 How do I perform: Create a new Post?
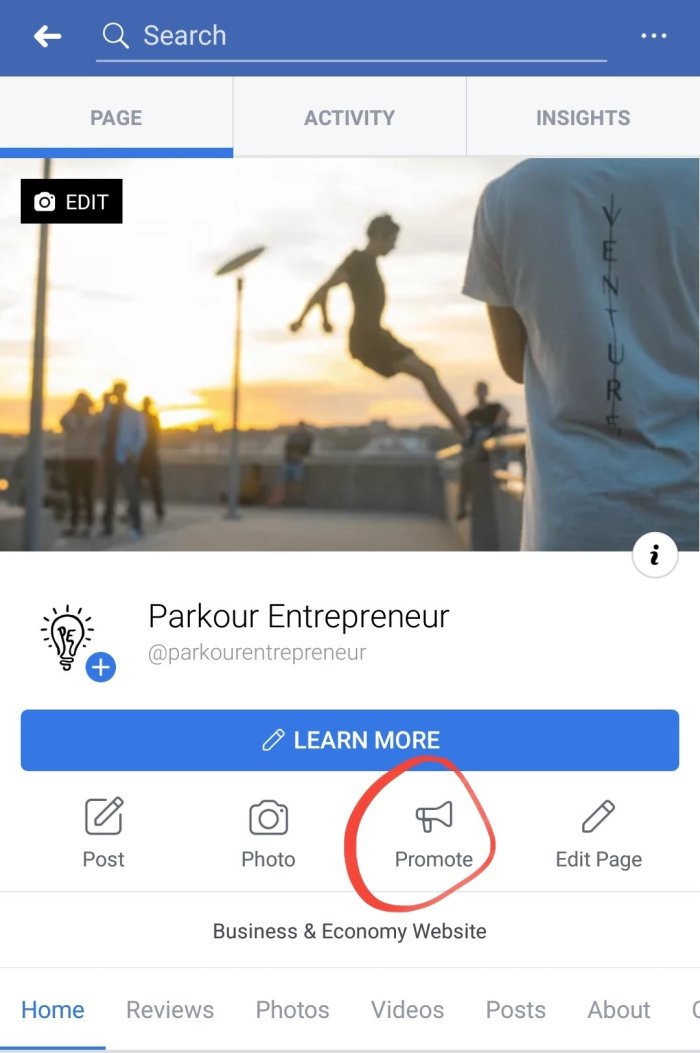pyautogui.click(x=104, y=833)
